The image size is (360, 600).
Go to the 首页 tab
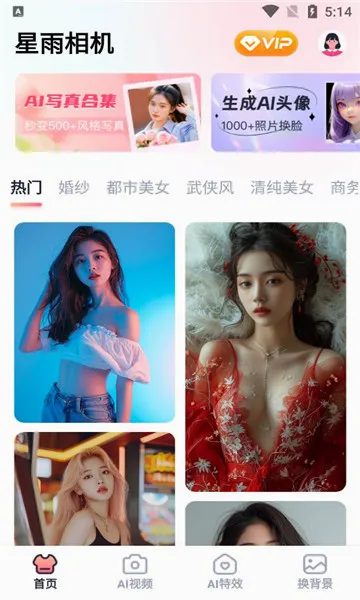point(45,572)
